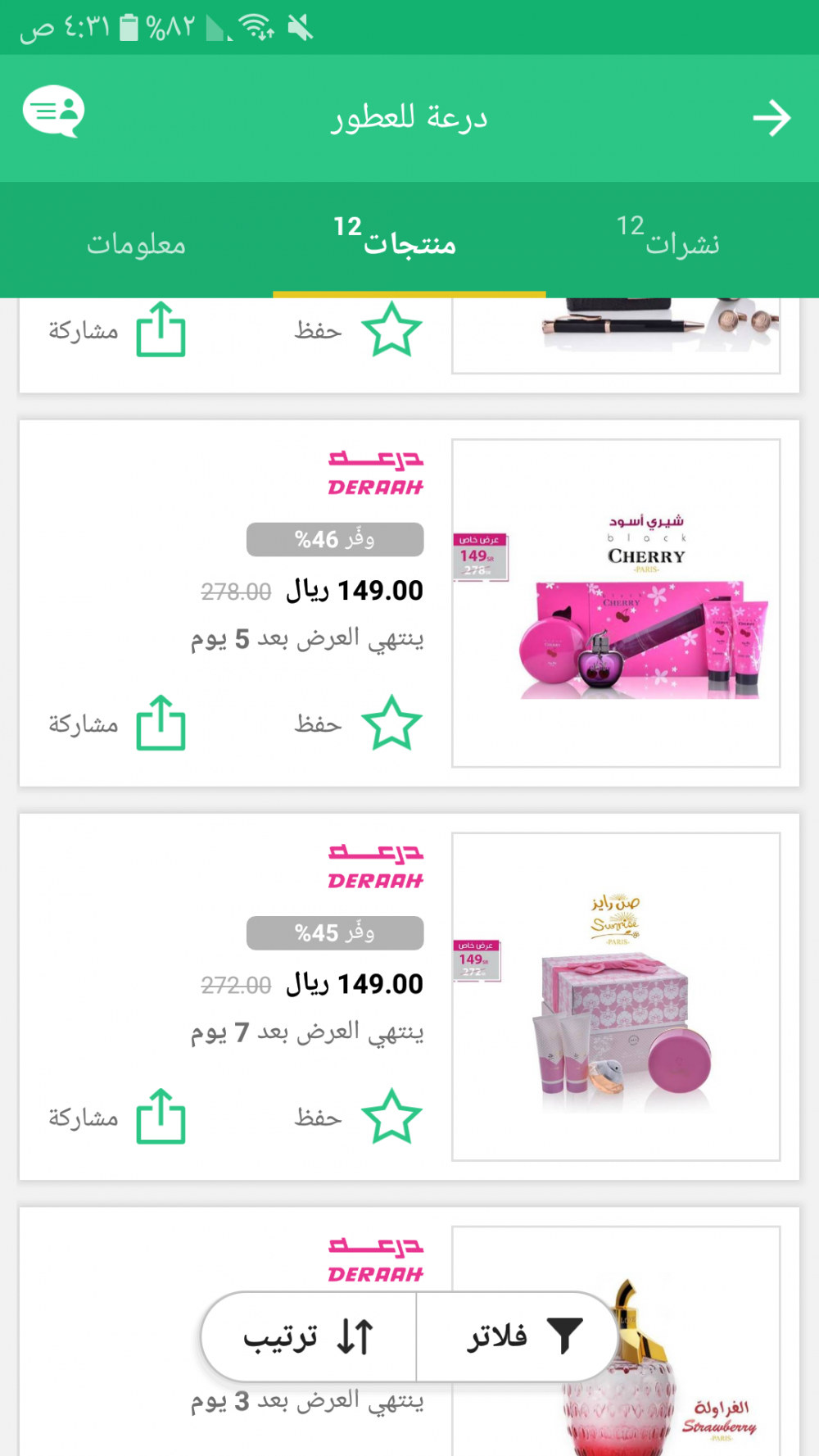Open the فلاتر filters
Screen dimensions: 819x1456
pos(518,1336)
